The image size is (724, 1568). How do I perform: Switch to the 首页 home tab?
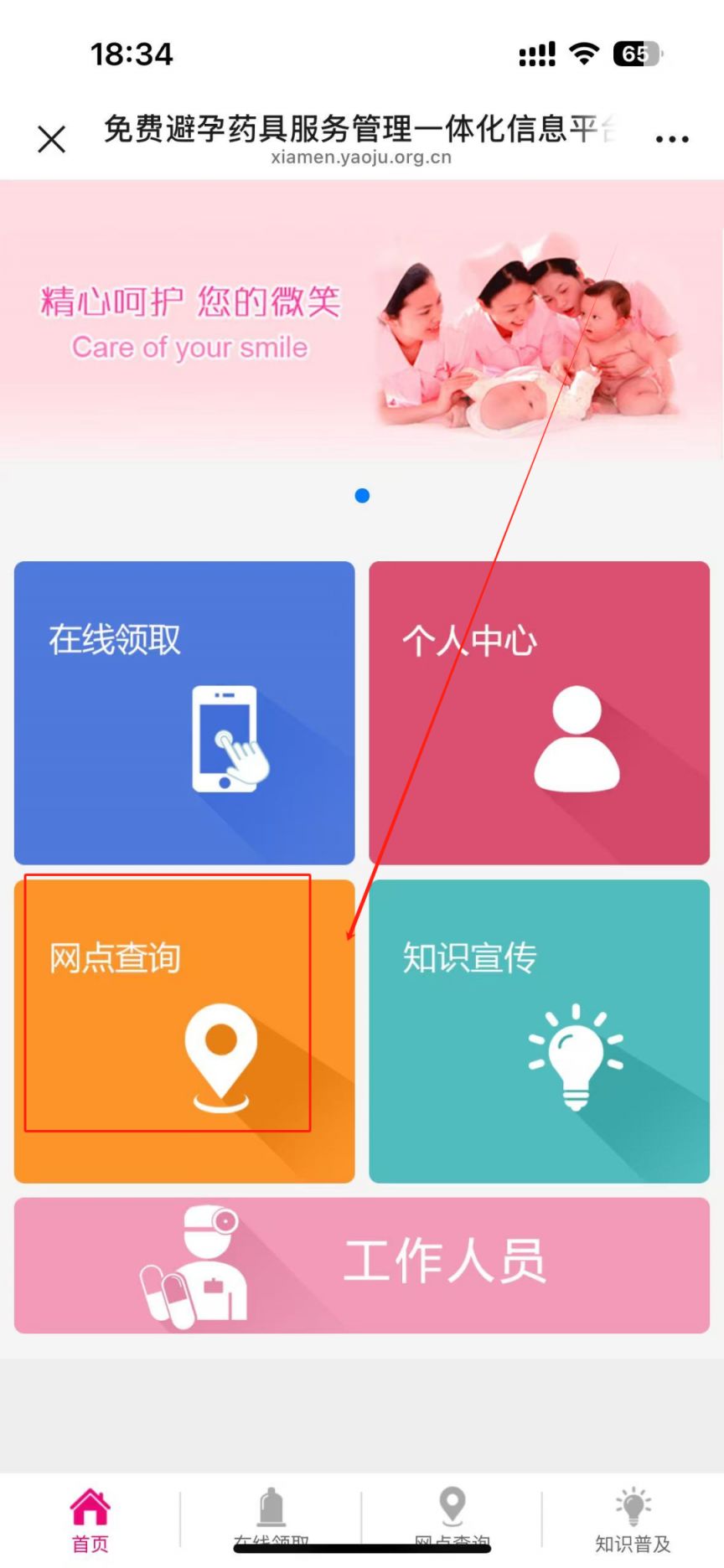tap(90, 1519)
